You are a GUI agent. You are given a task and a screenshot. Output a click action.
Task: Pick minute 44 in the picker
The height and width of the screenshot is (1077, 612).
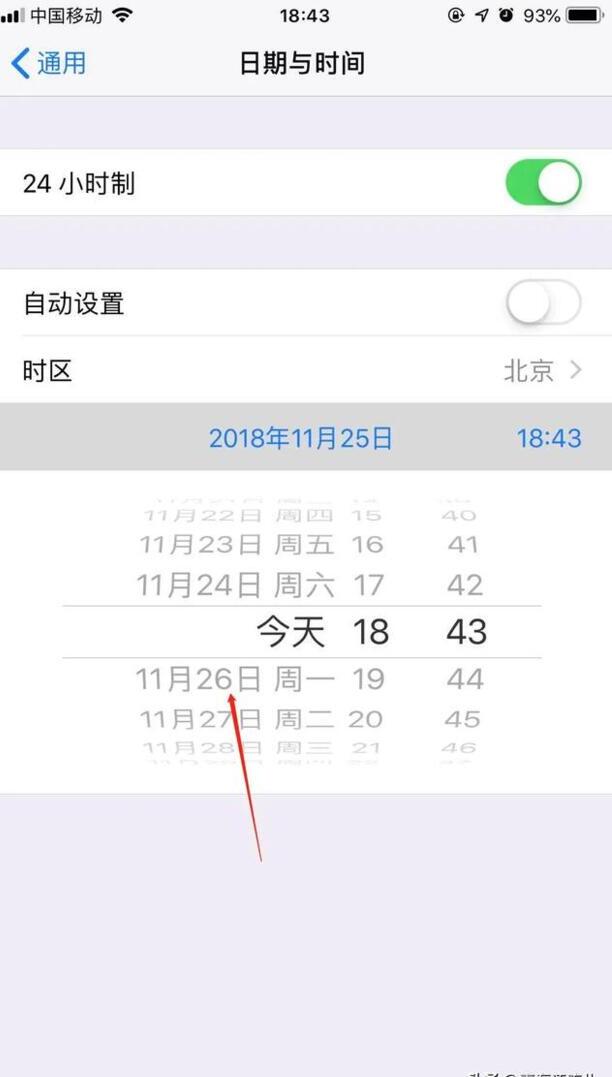465,680
